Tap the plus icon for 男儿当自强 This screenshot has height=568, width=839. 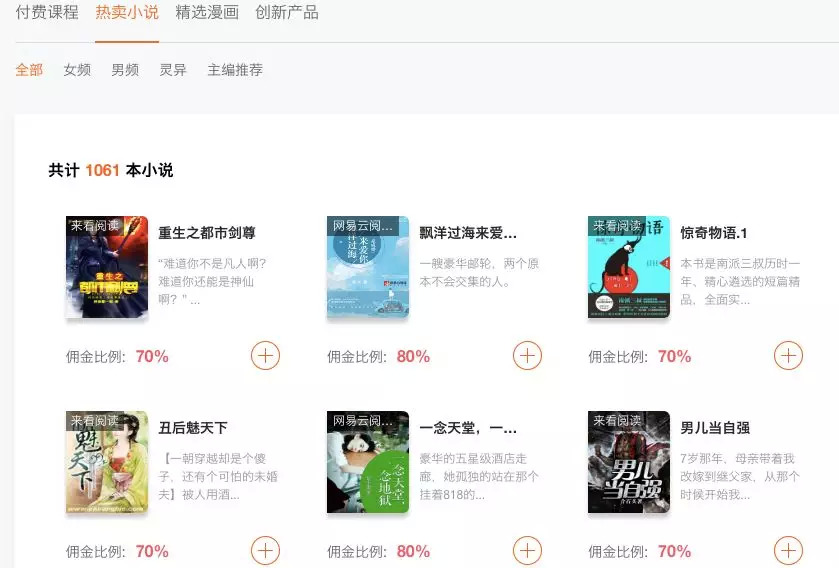click(789, 550)
